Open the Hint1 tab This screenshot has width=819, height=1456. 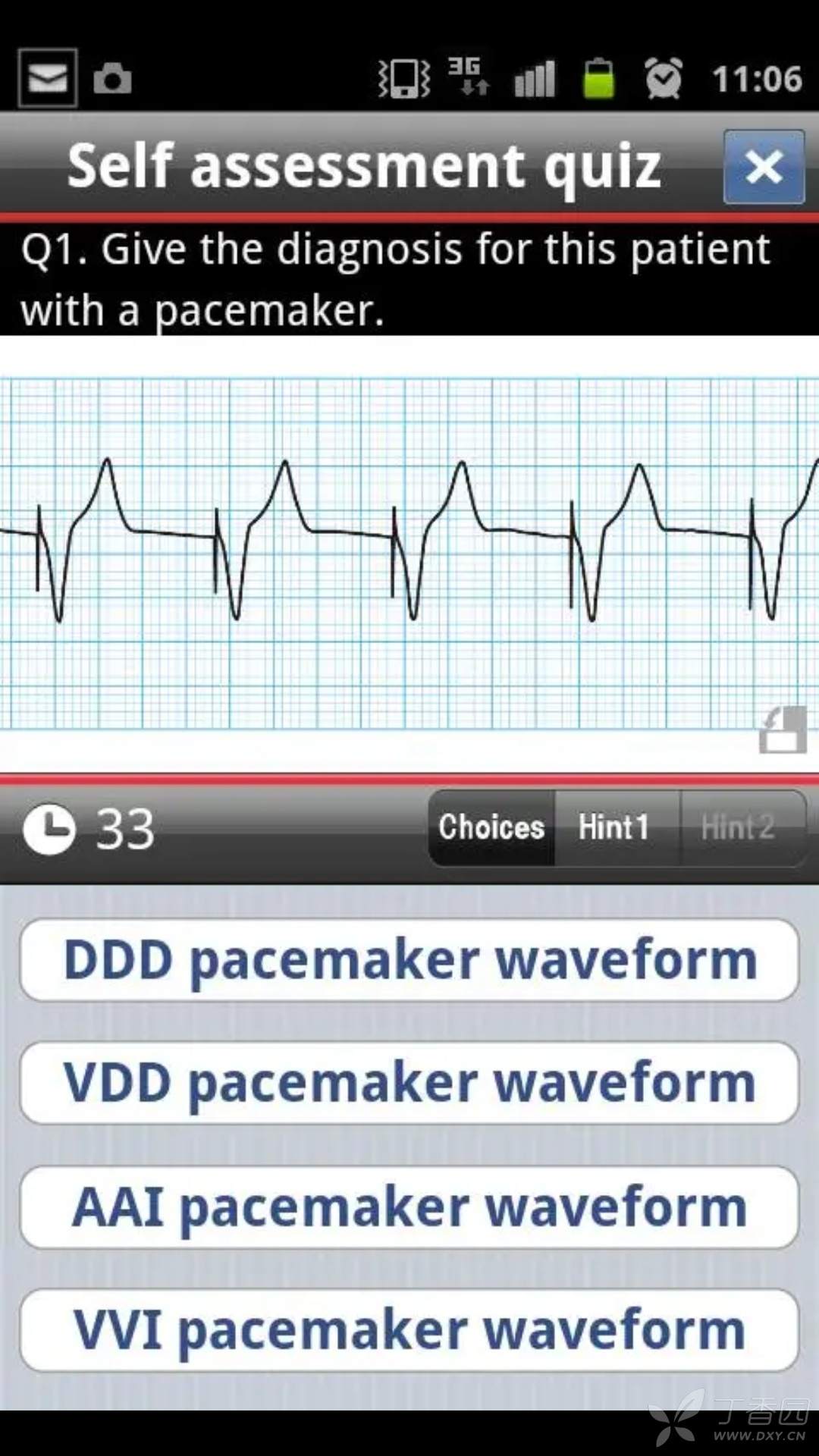coord(614,827)
